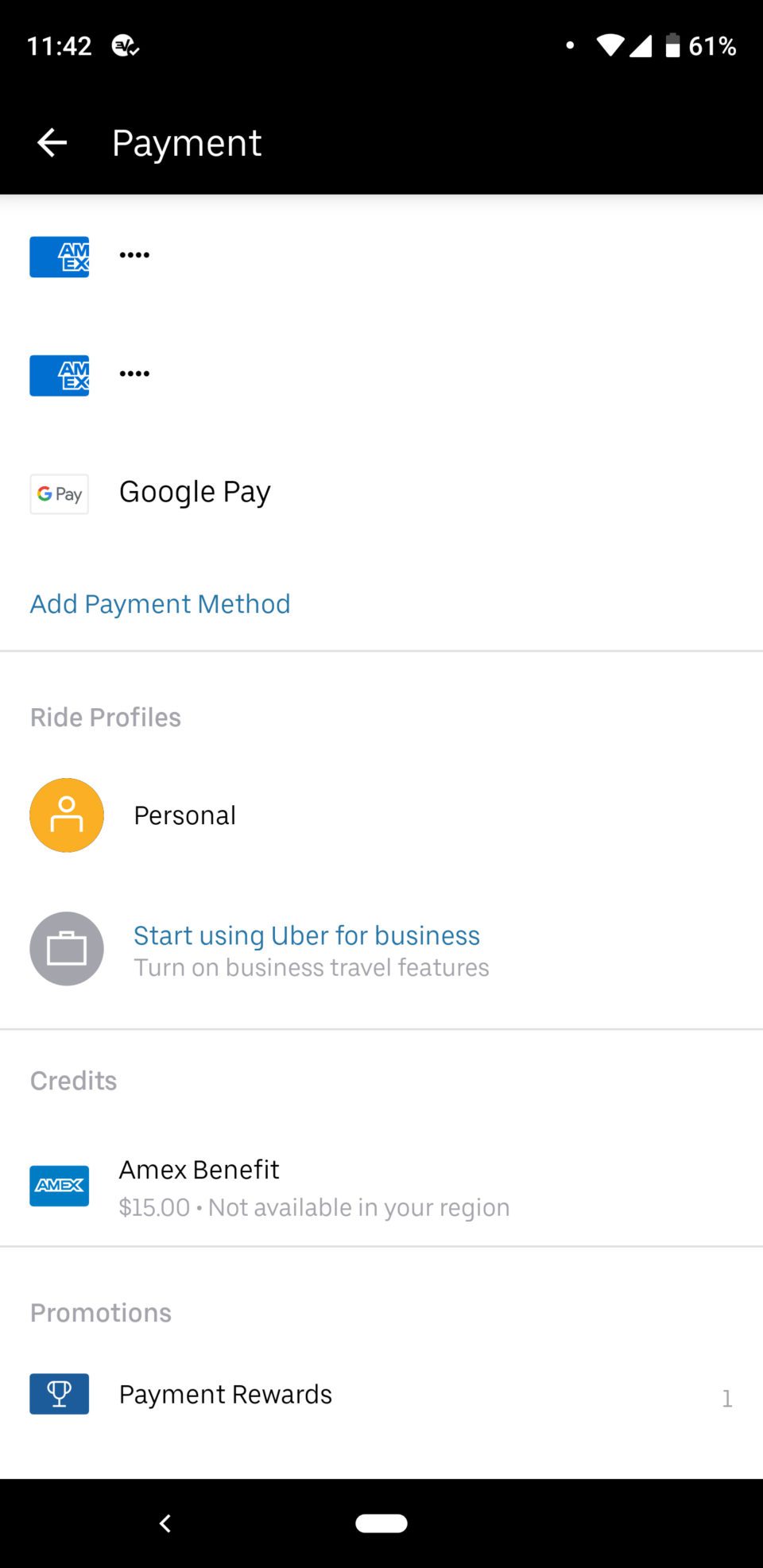Screen dimensions: 763x1568
Task: Open the Google Pay row label
Action: pyautogui.click(x=194, y=491)
